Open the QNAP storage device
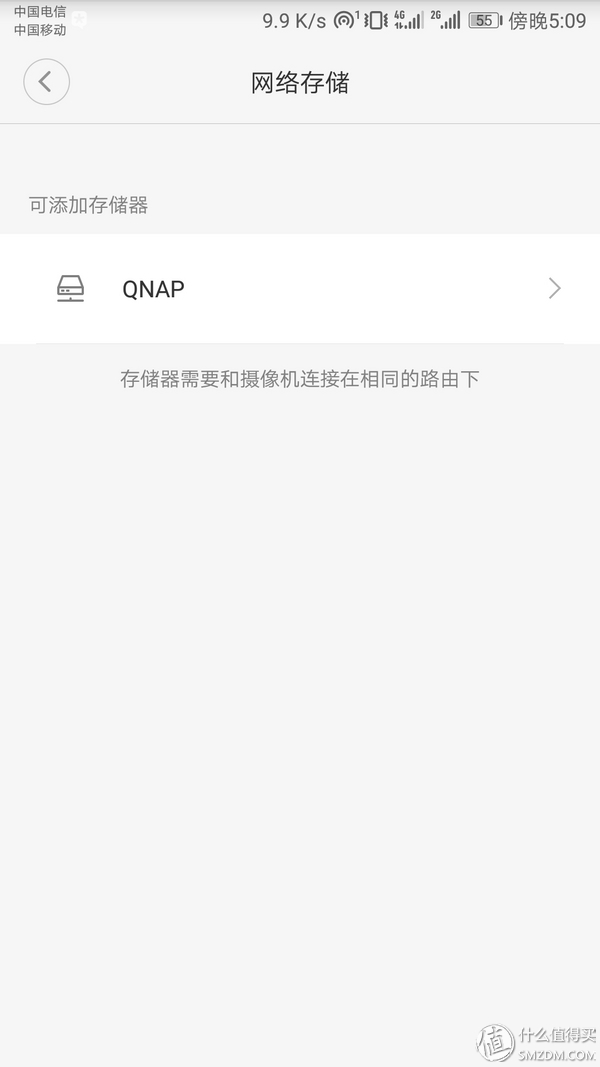Viewport: 600px width, 1067px height. (300, 289)
